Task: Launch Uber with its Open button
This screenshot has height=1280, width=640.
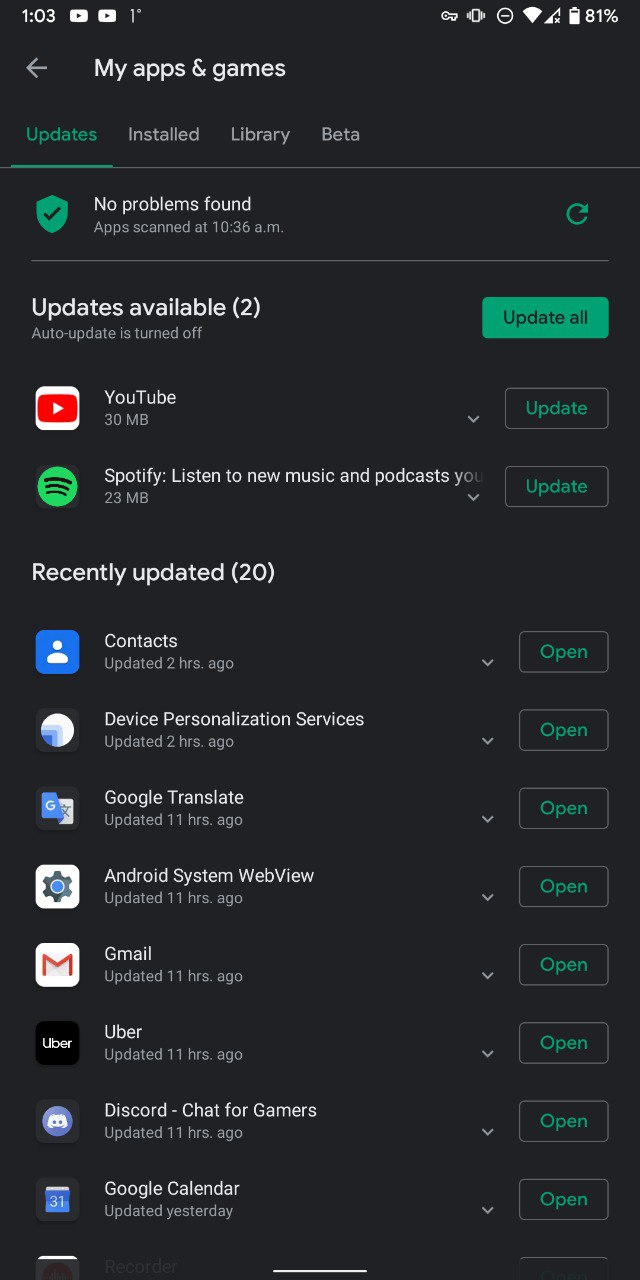Action: (563, 1043)
